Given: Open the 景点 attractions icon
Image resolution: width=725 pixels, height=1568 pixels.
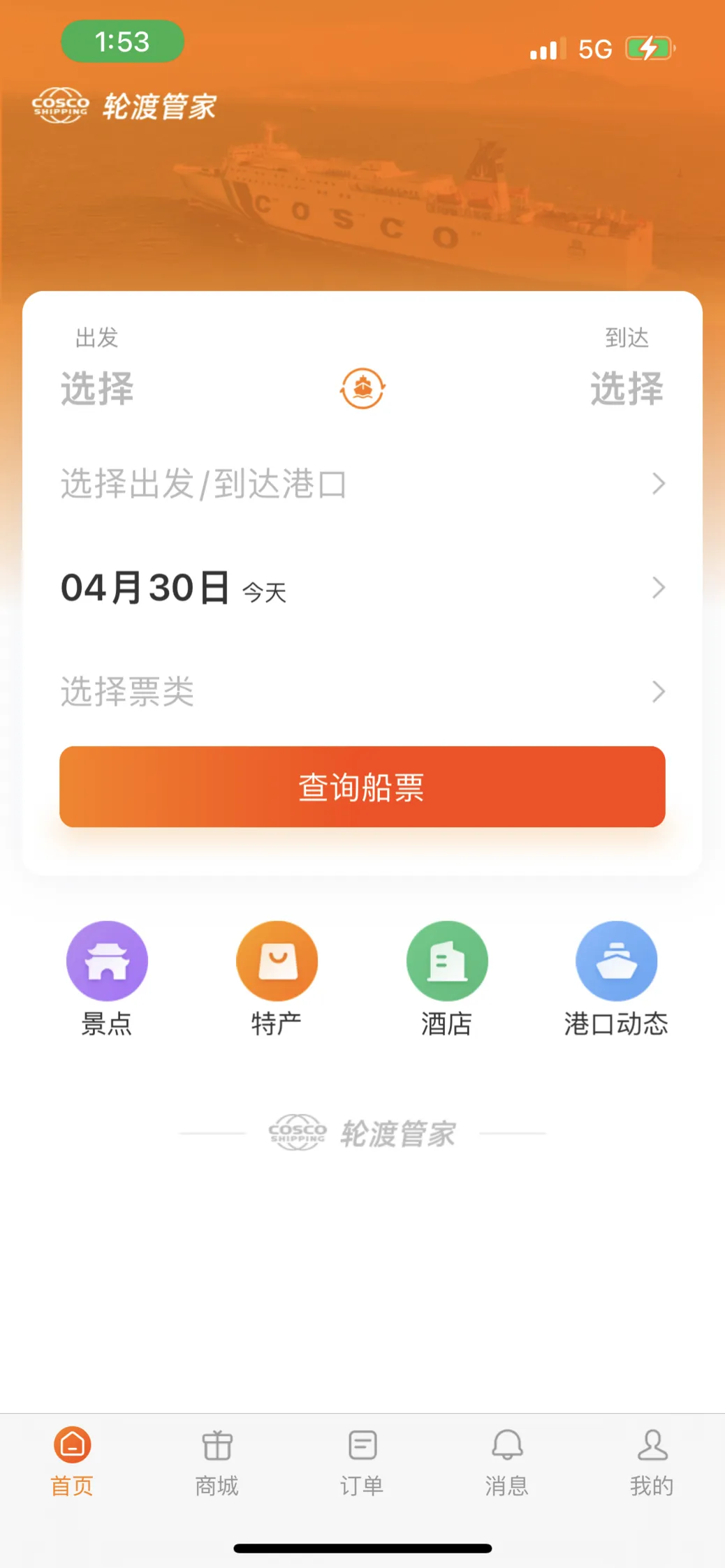Looking at the screenshot, I should (107, 960).
